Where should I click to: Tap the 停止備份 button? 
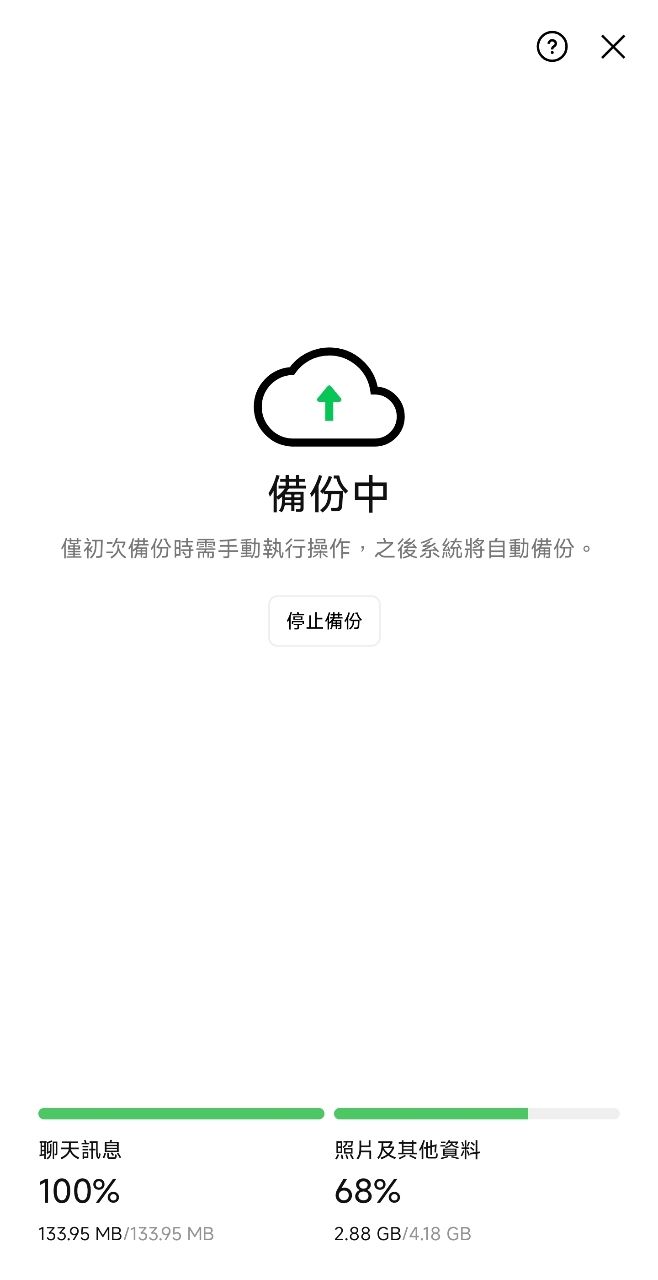324,621
